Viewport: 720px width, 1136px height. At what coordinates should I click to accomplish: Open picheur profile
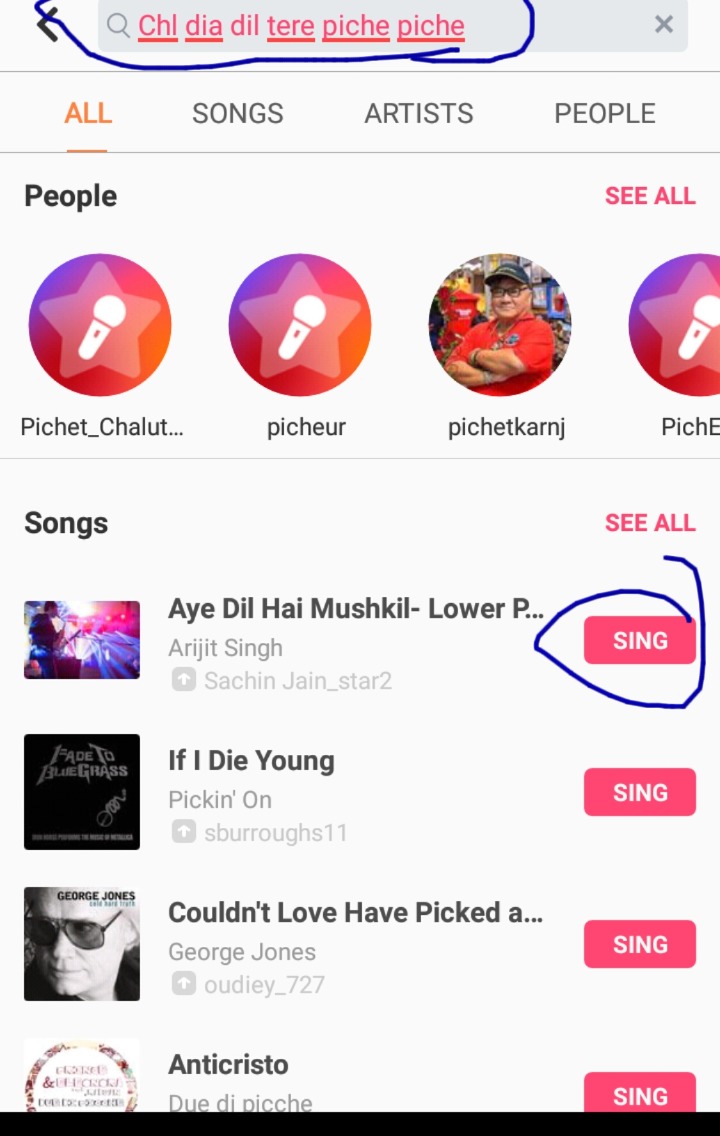[x=300, y=326]
